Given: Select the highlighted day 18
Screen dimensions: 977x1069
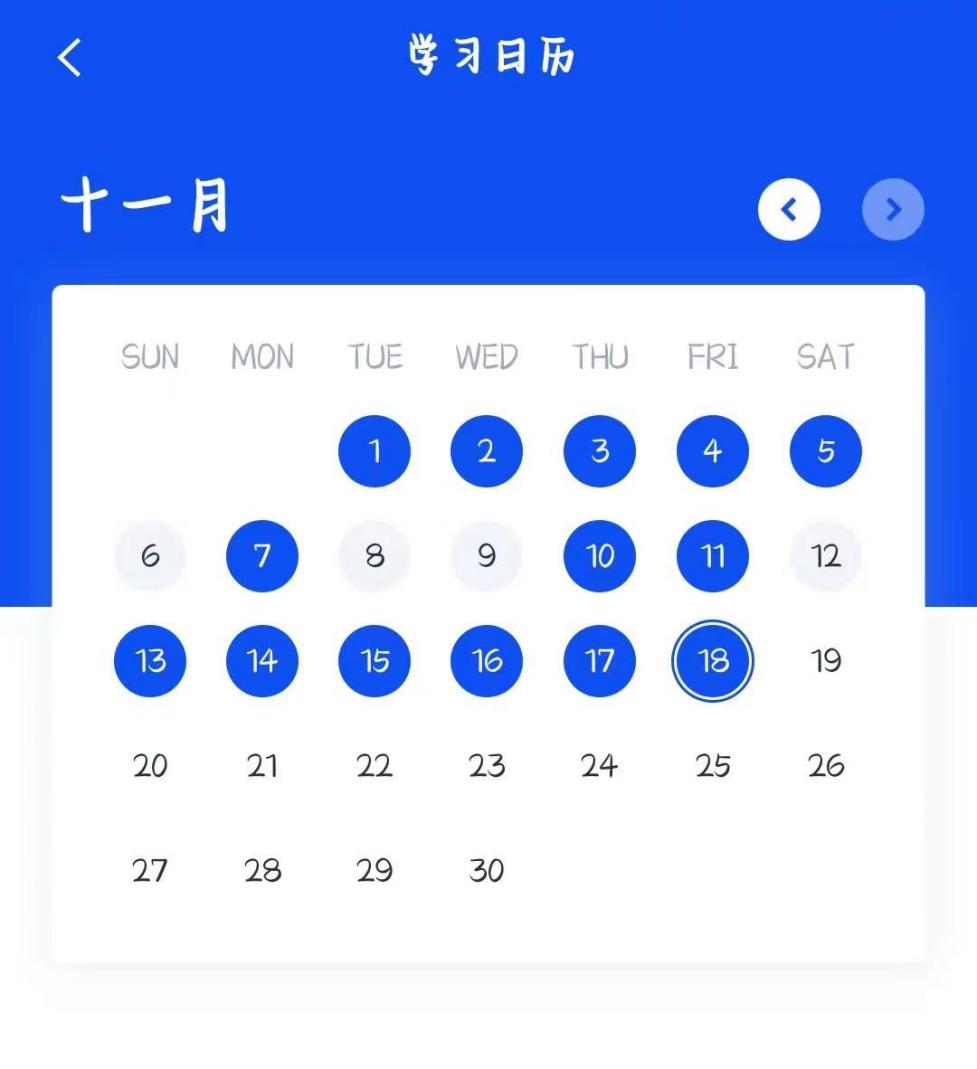Looking at the screenshot, I should pyautogui.click(x=712, y=661).
